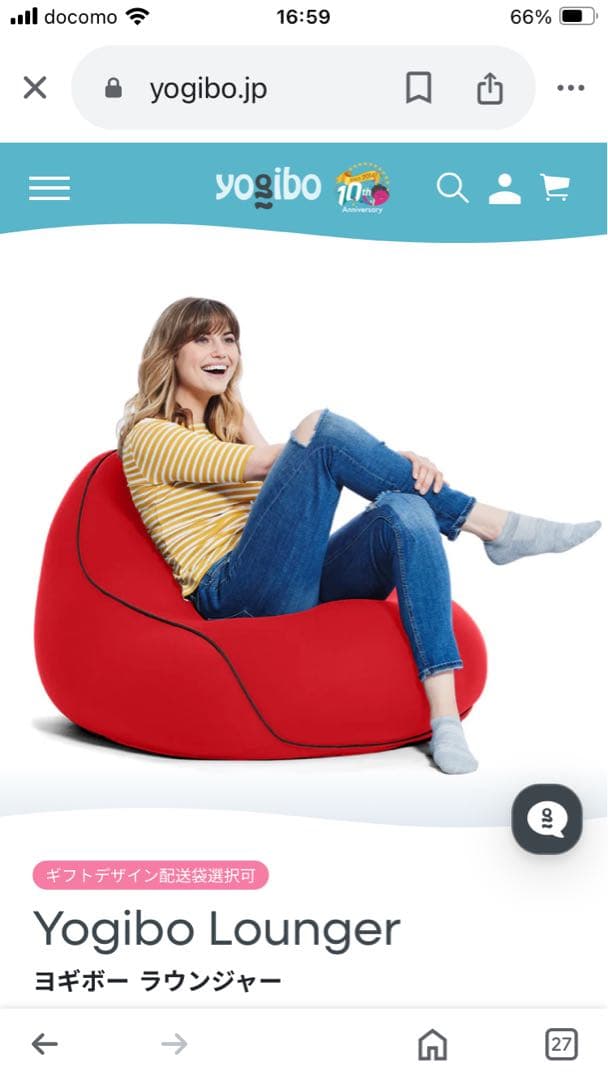View the shopping cart

[x=555, y=188]
